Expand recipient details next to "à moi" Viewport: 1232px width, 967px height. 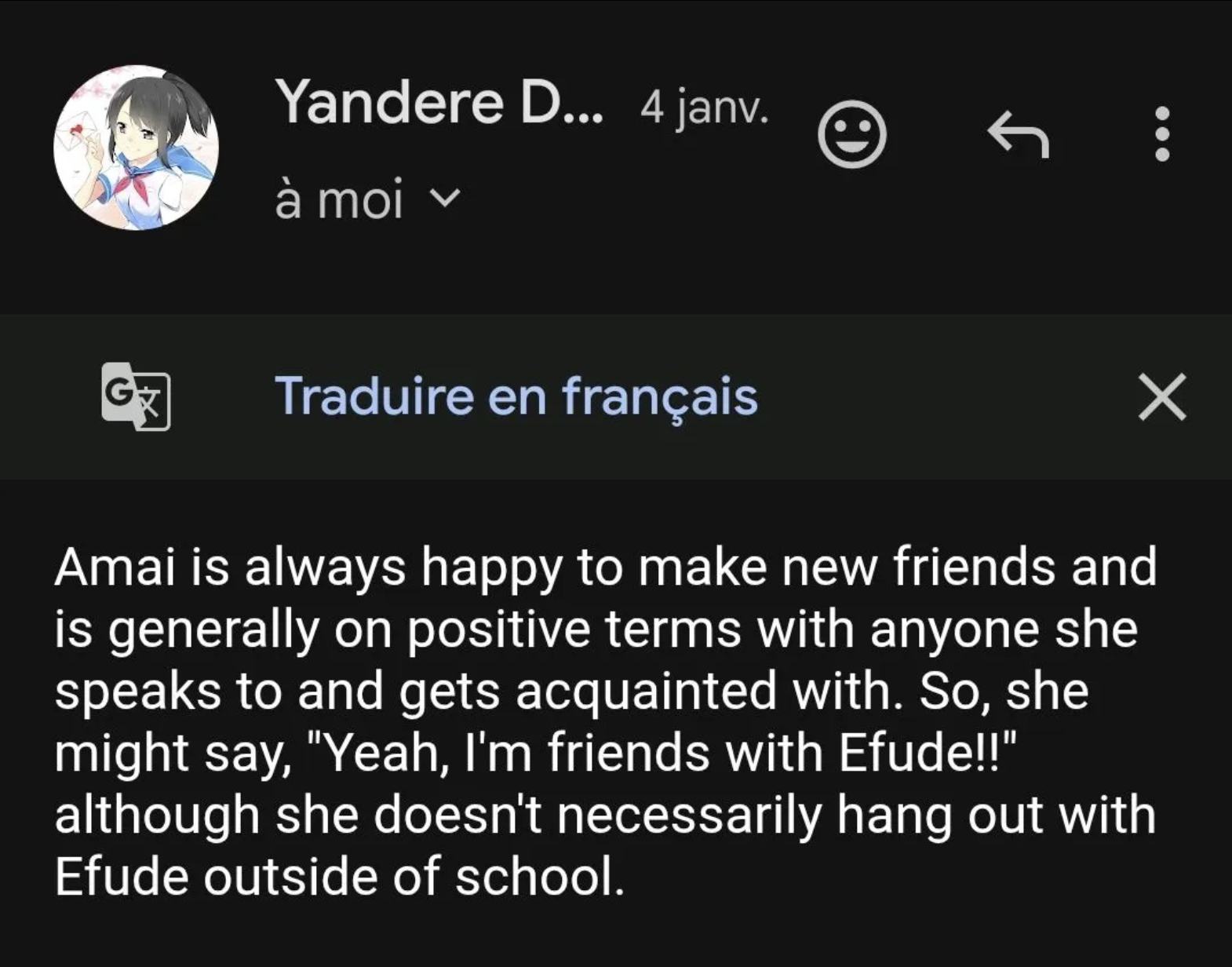[x=445, y=198]
